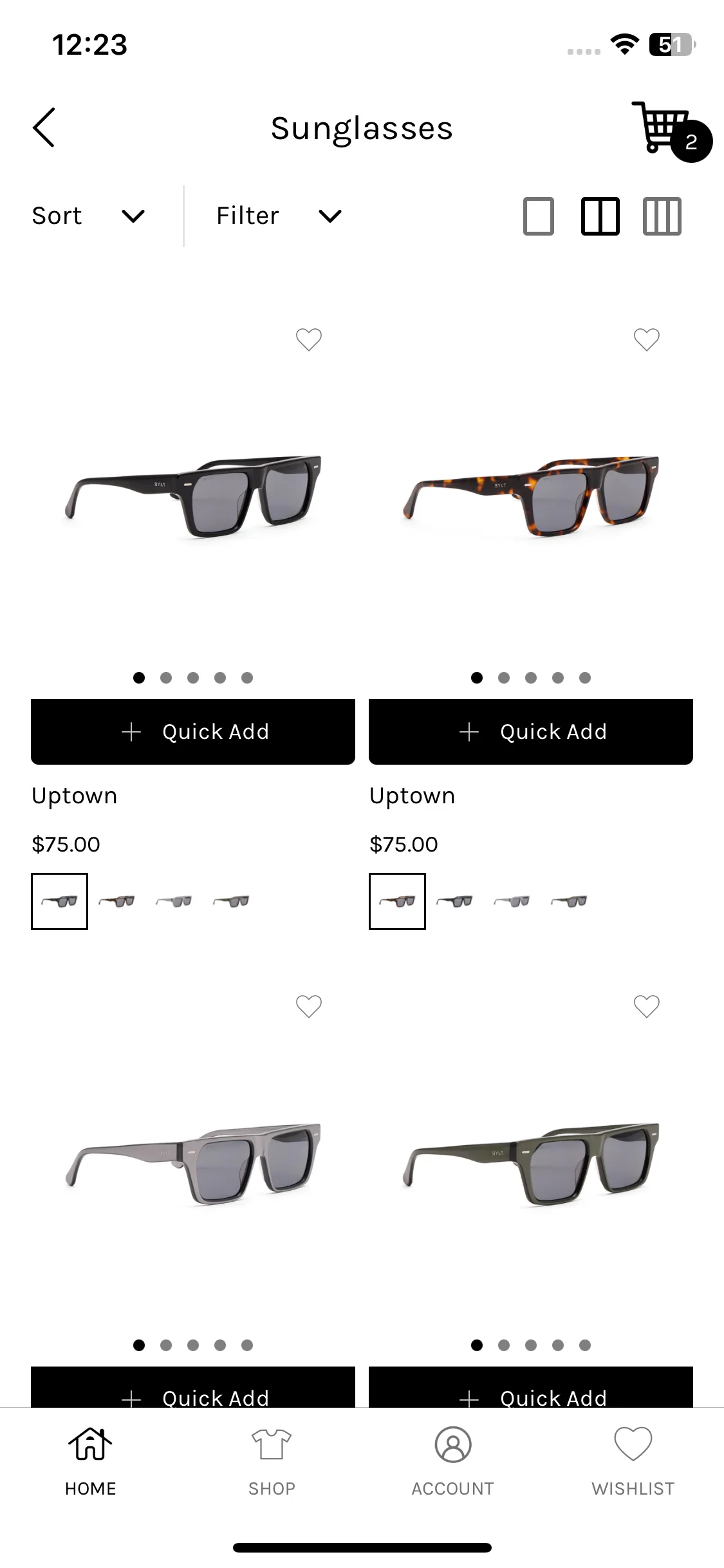Add black Uptown sunglasses to wishlist
The image size is (724, 1568).
tap(309, 339)
